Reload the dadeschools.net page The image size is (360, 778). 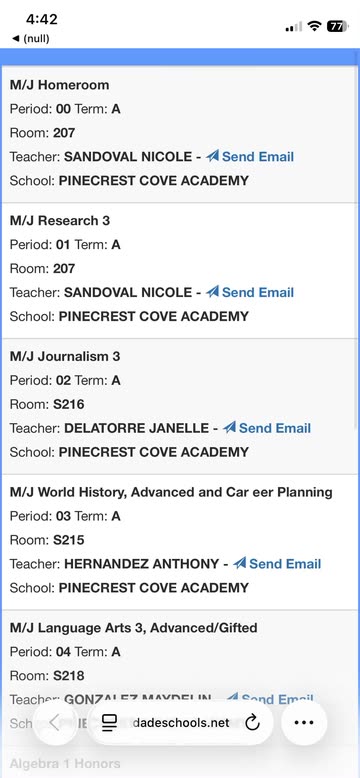[x=252, y=722]
